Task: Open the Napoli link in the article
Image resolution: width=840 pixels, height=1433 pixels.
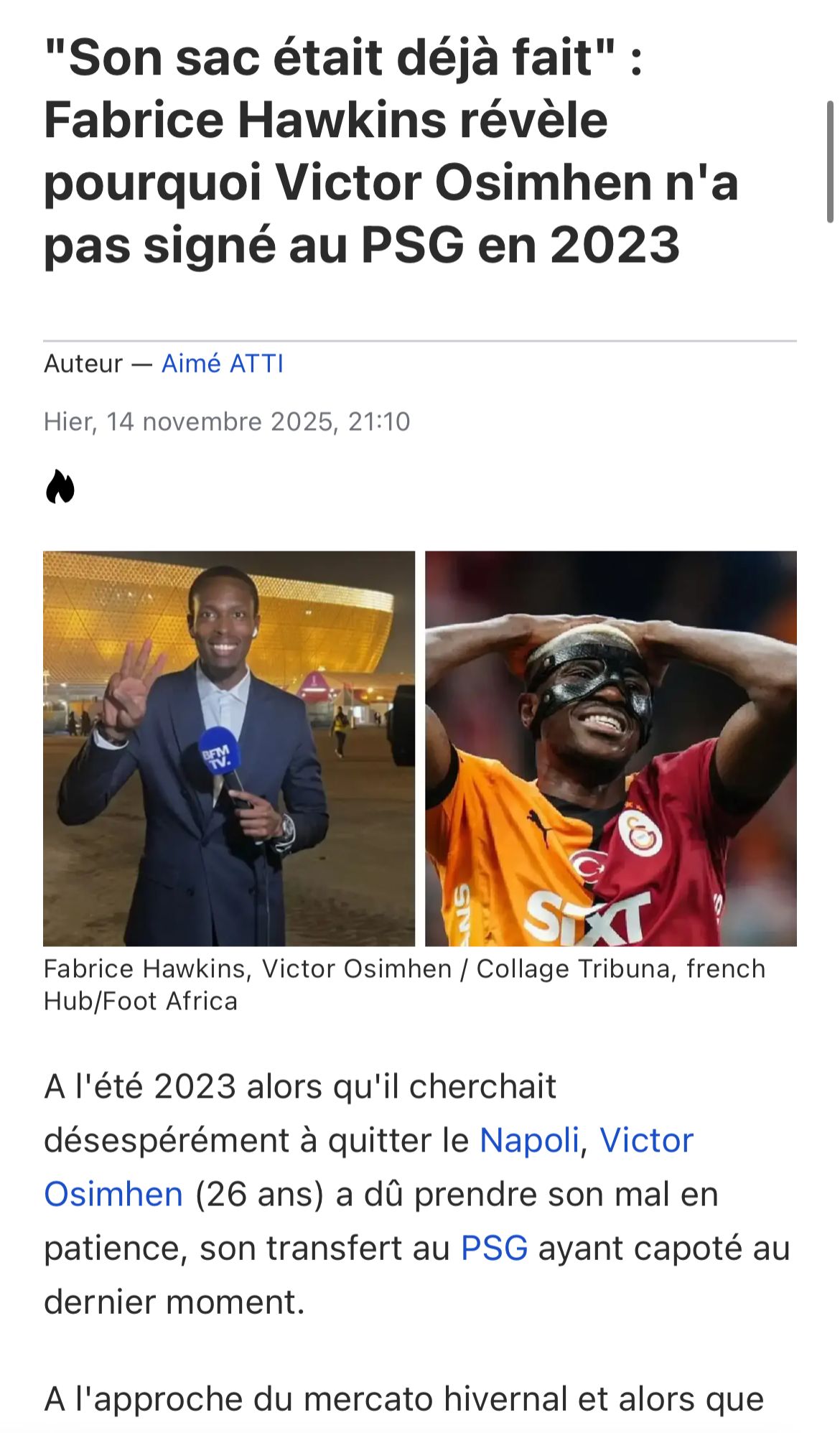Action: click(x=529, y=1140)
